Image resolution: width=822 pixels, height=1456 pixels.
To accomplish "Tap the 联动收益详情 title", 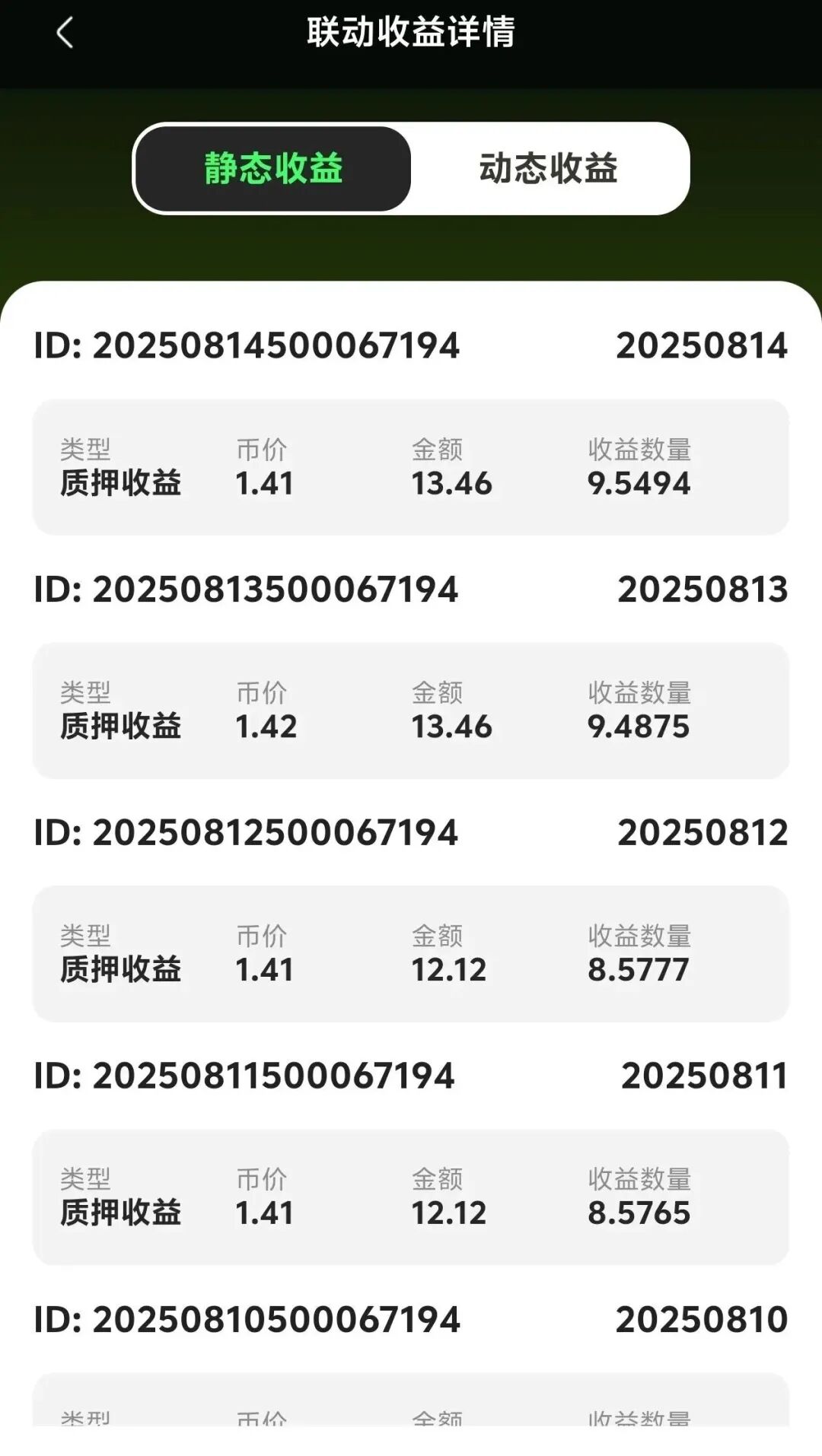I will 411,32.
